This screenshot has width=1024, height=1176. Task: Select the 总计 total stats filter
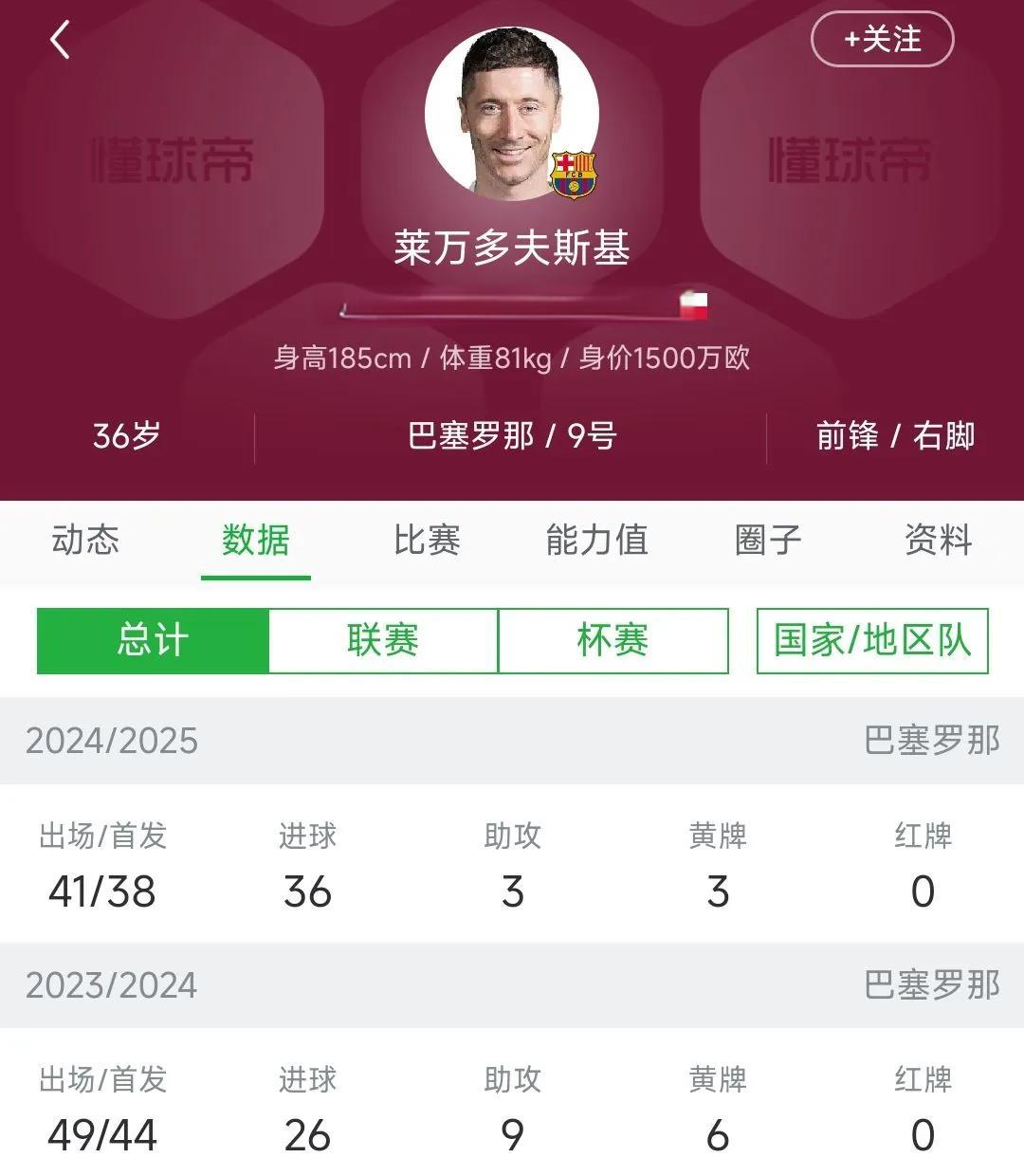pyautogui.click(x=153, y=641)
